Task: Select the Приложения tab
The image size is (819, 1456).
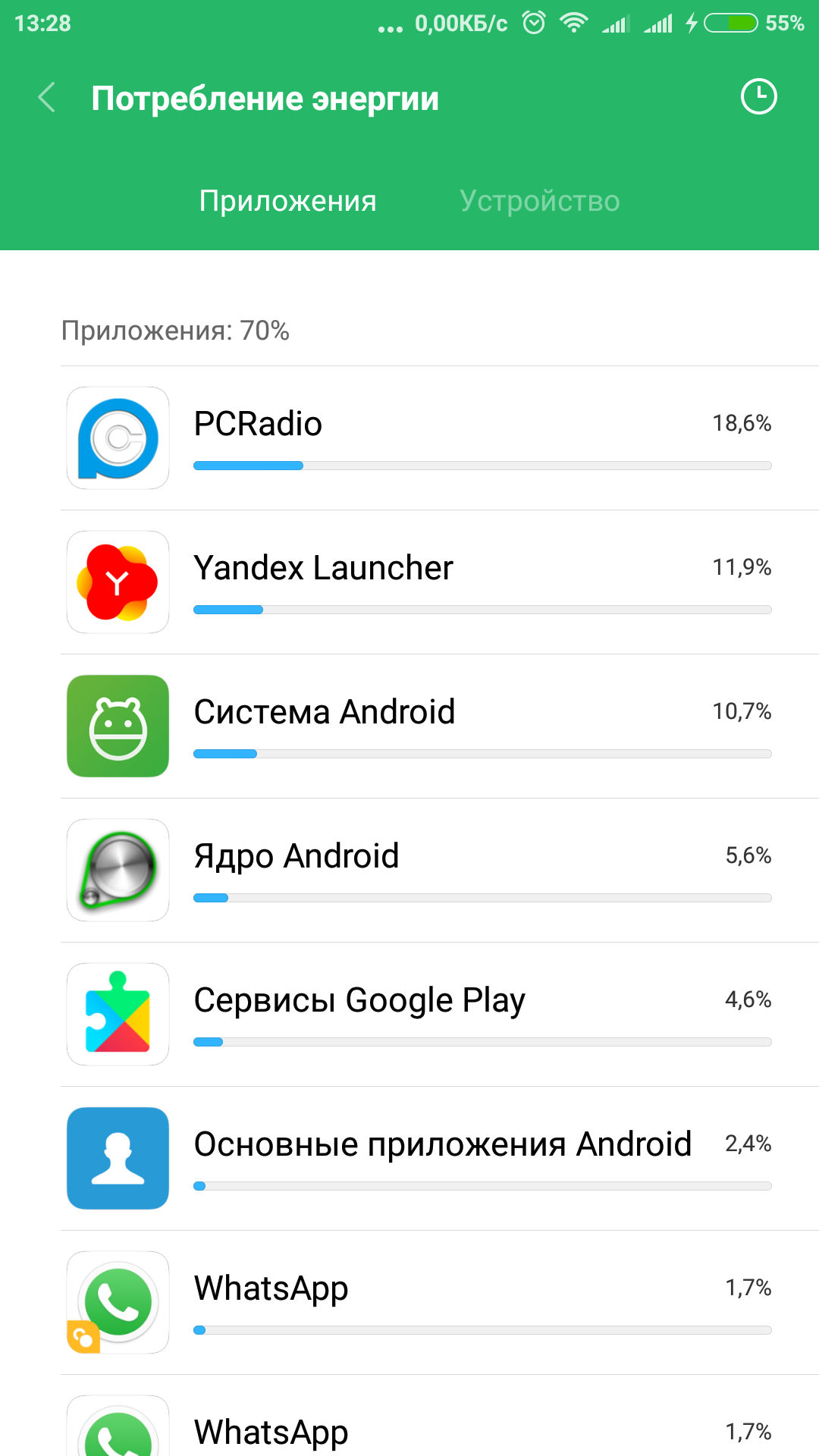Action: pyautogui.click(x=287, y=201)
